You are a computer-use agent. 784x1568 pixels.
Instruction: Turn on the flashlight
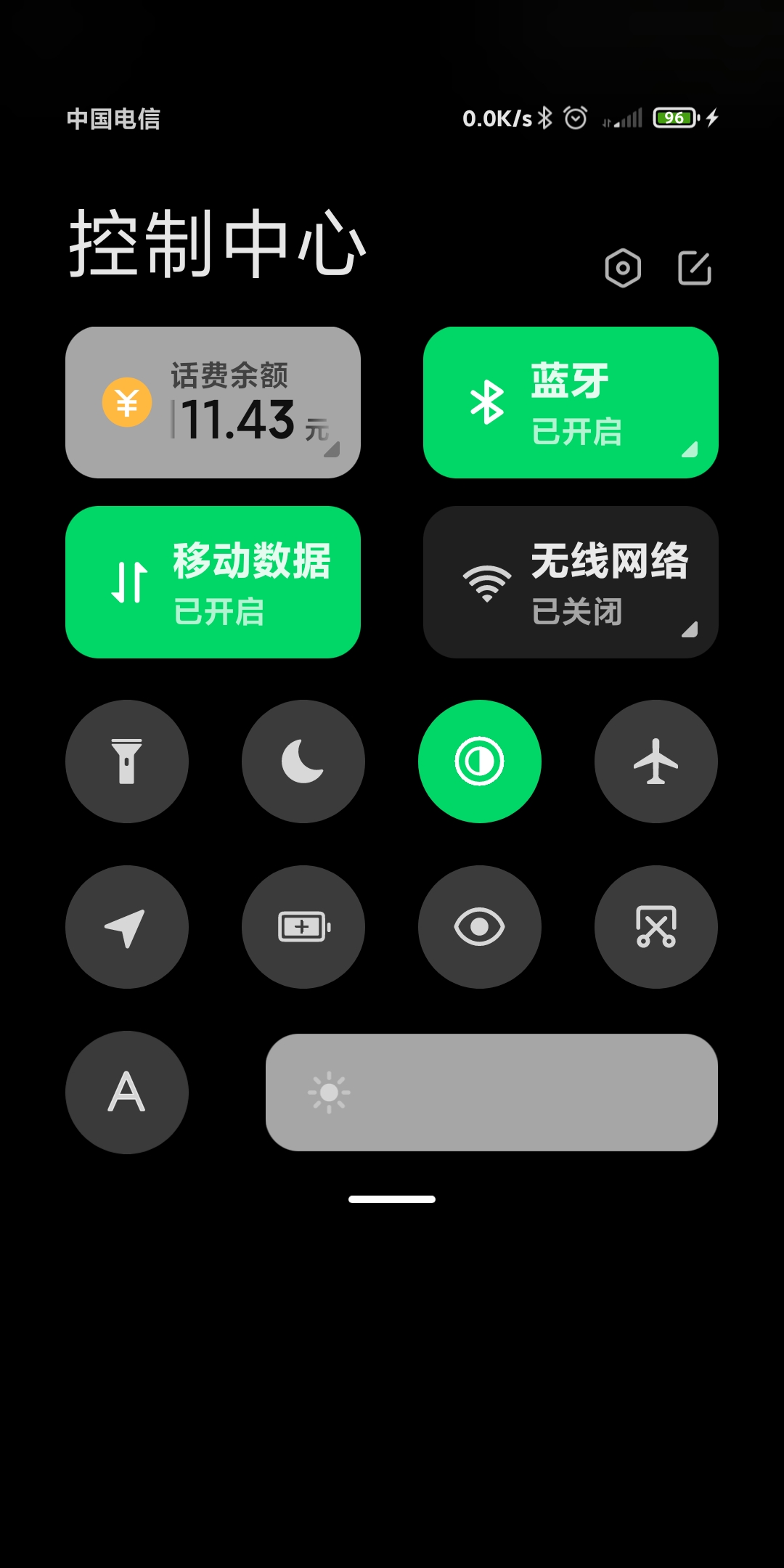coord(127,761)
